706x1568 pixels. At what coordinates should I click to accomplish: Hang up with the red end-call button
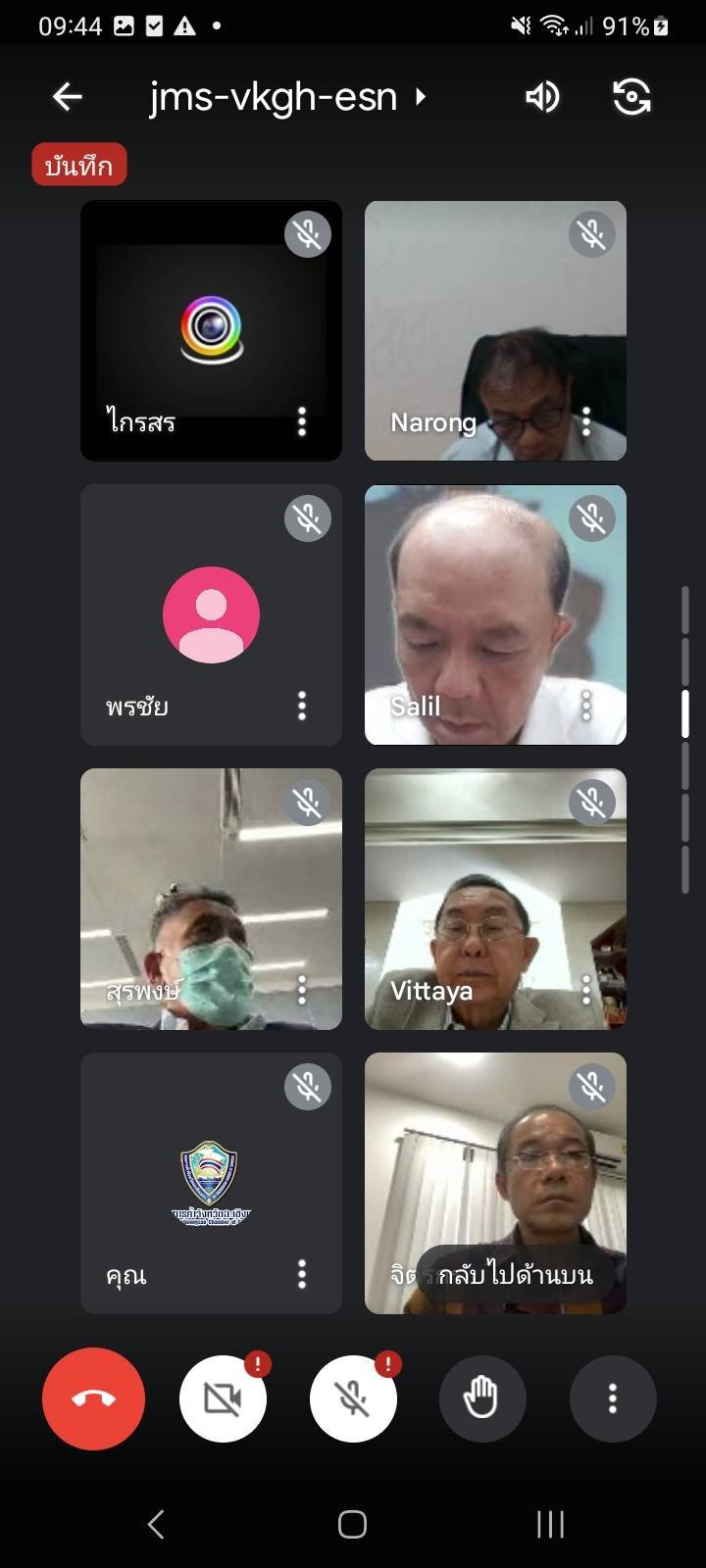pos(93,1398)
